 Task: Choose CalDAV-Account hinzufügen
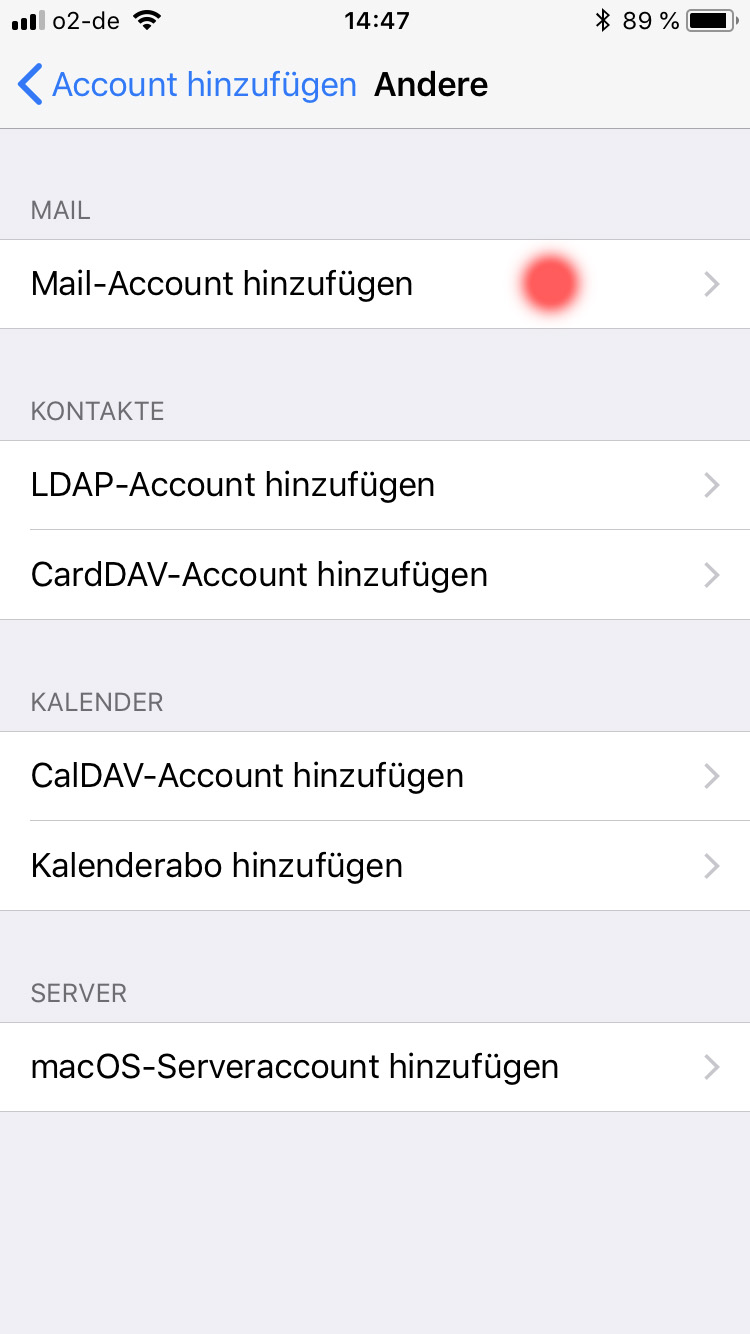tap(375, 776)
